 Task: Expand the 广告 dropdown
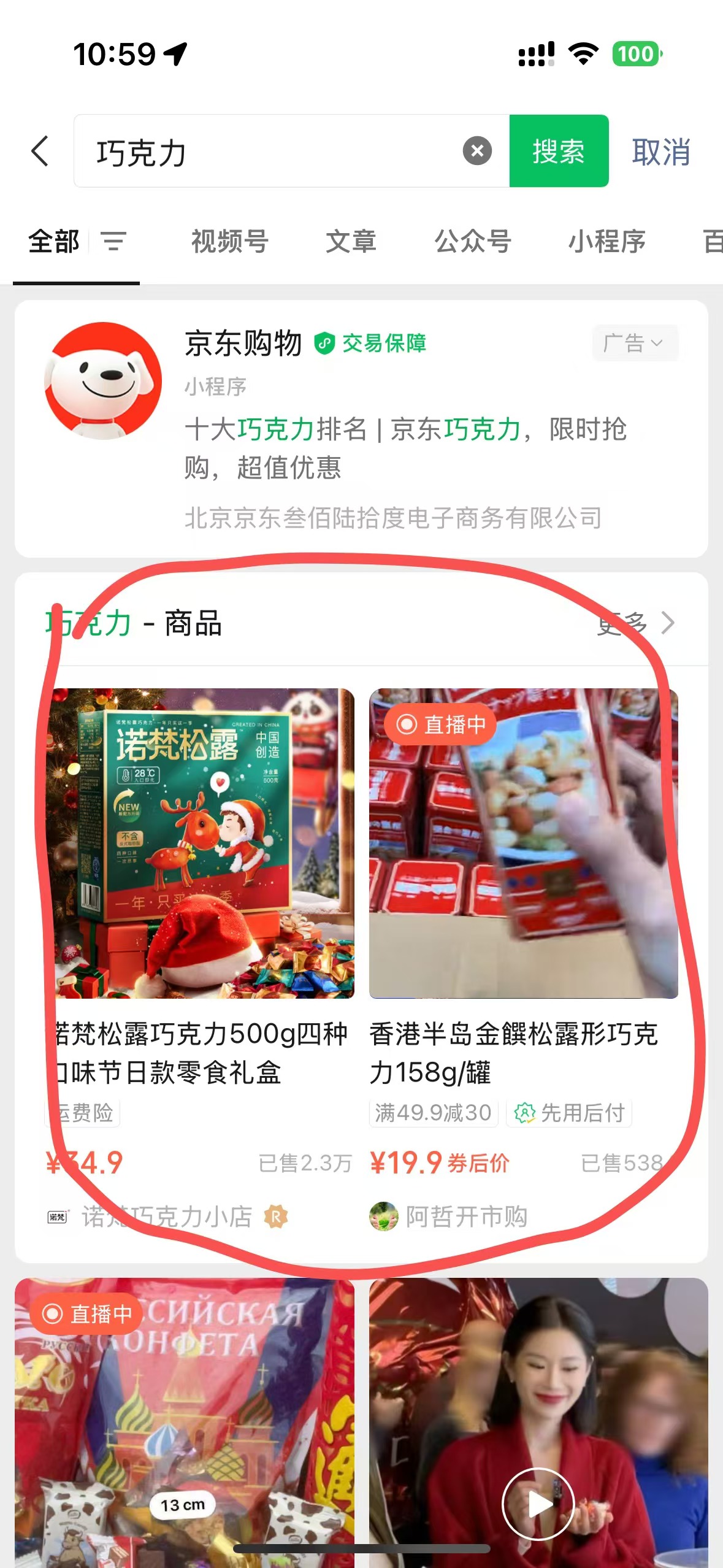pos(635,343)
